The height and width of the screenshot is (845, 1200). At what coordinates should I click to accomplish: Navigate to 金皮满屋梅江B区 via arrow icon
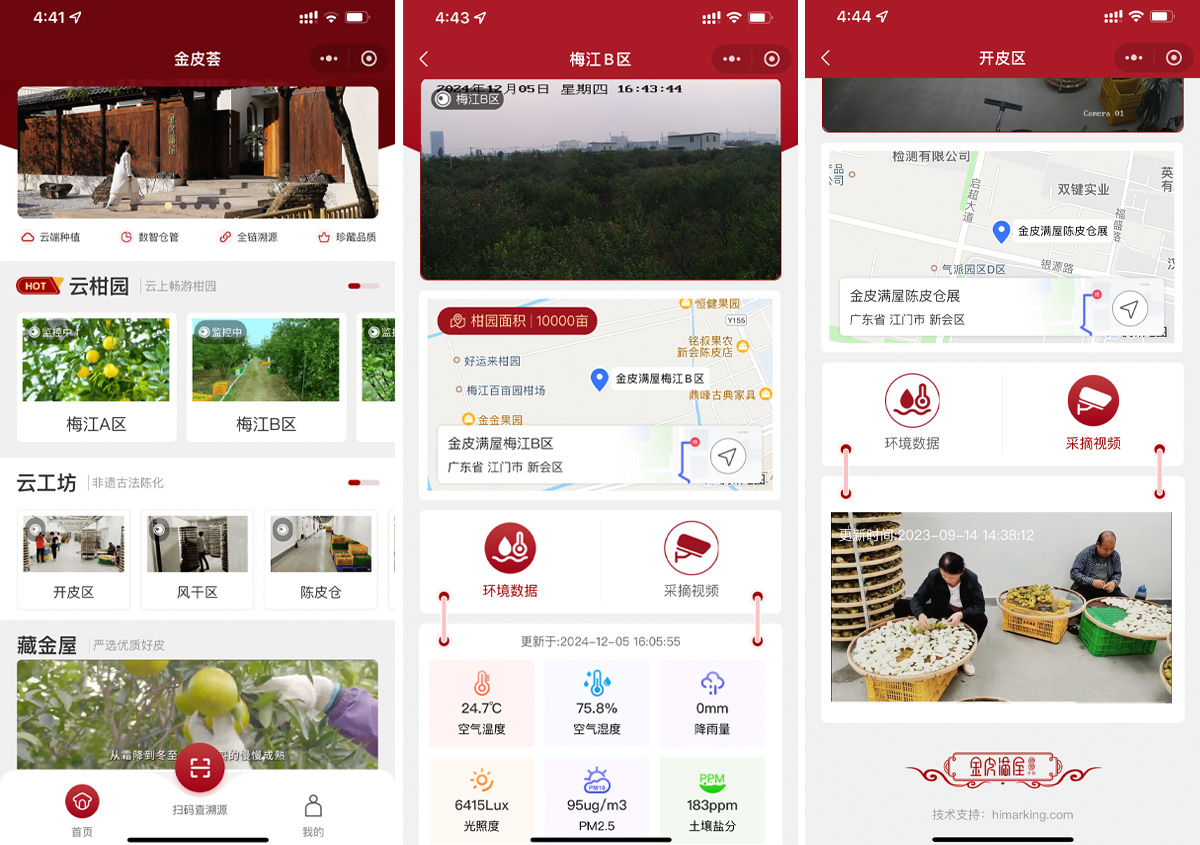[728, 457]
